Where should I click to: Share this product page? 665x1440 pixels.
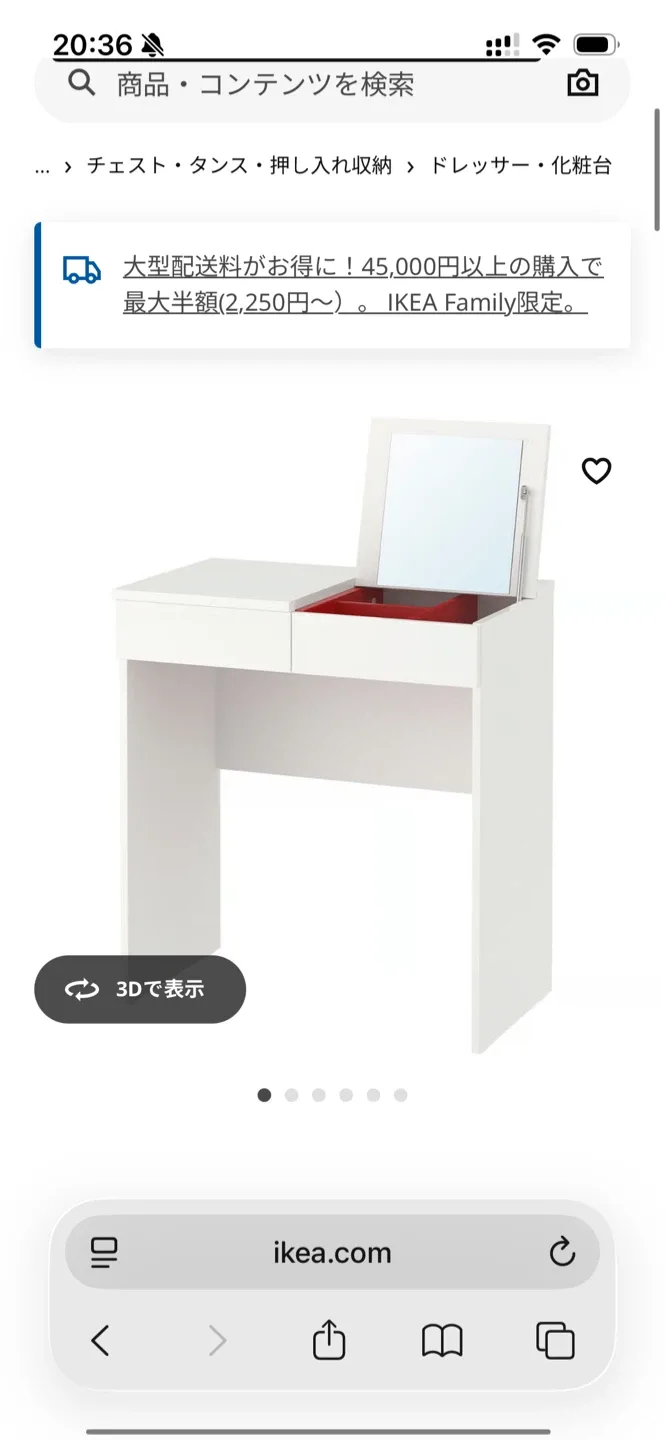tap(329, 1340)
